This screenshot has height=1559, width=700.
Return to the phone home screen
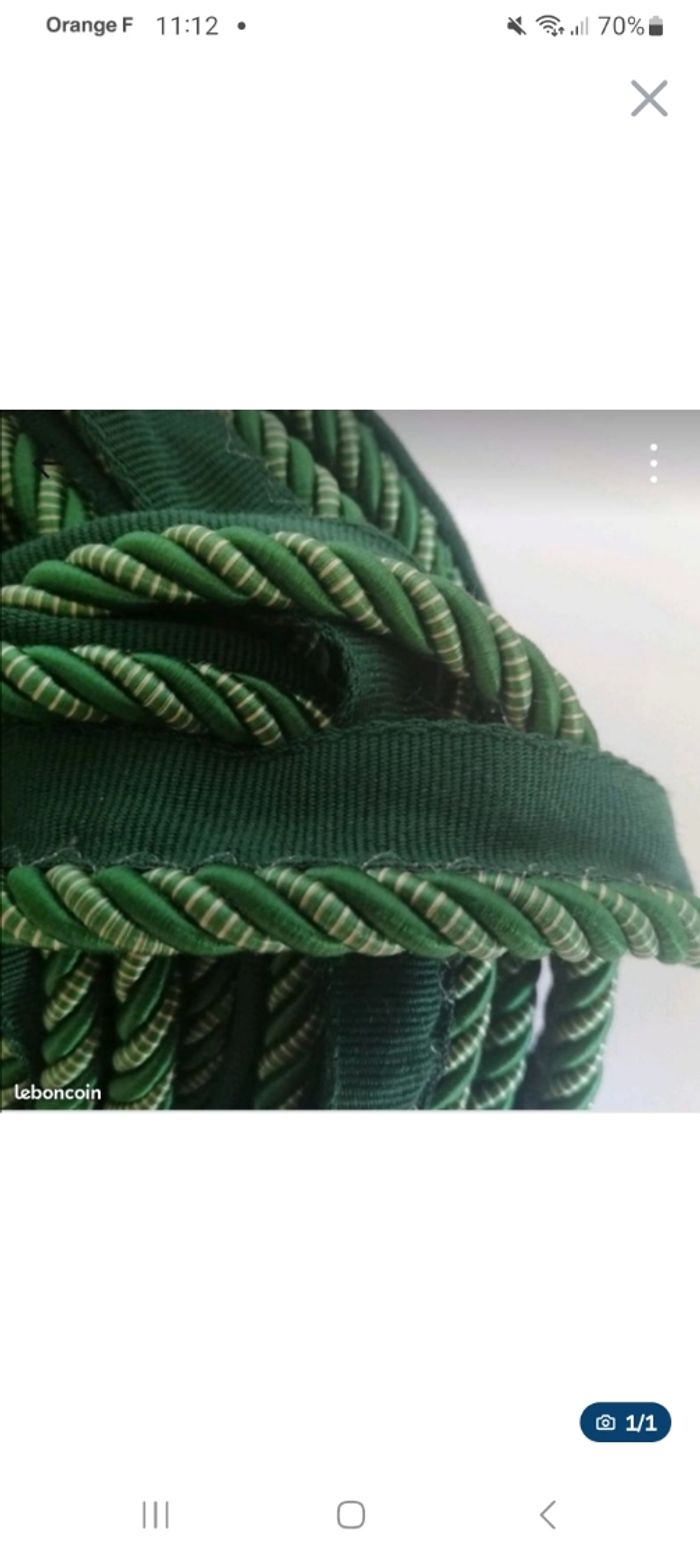click(x=351, y=1514)
